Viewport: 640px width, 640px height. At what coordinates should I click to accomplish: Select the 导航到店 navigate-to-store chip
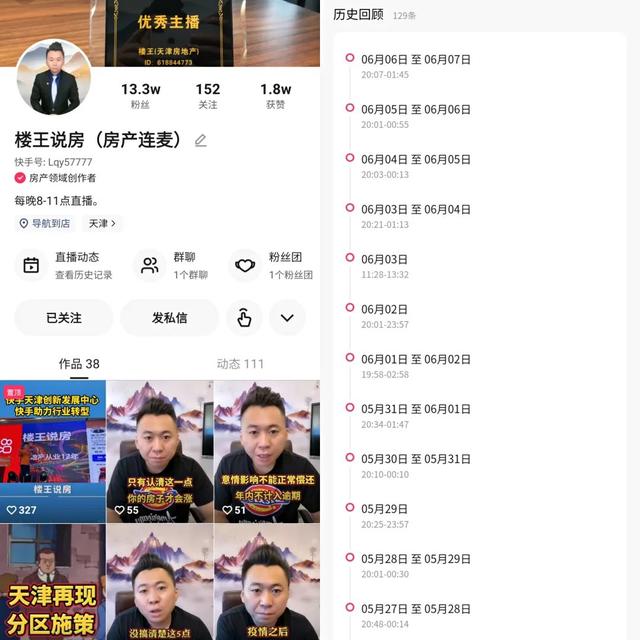click(x=45, y=223)
